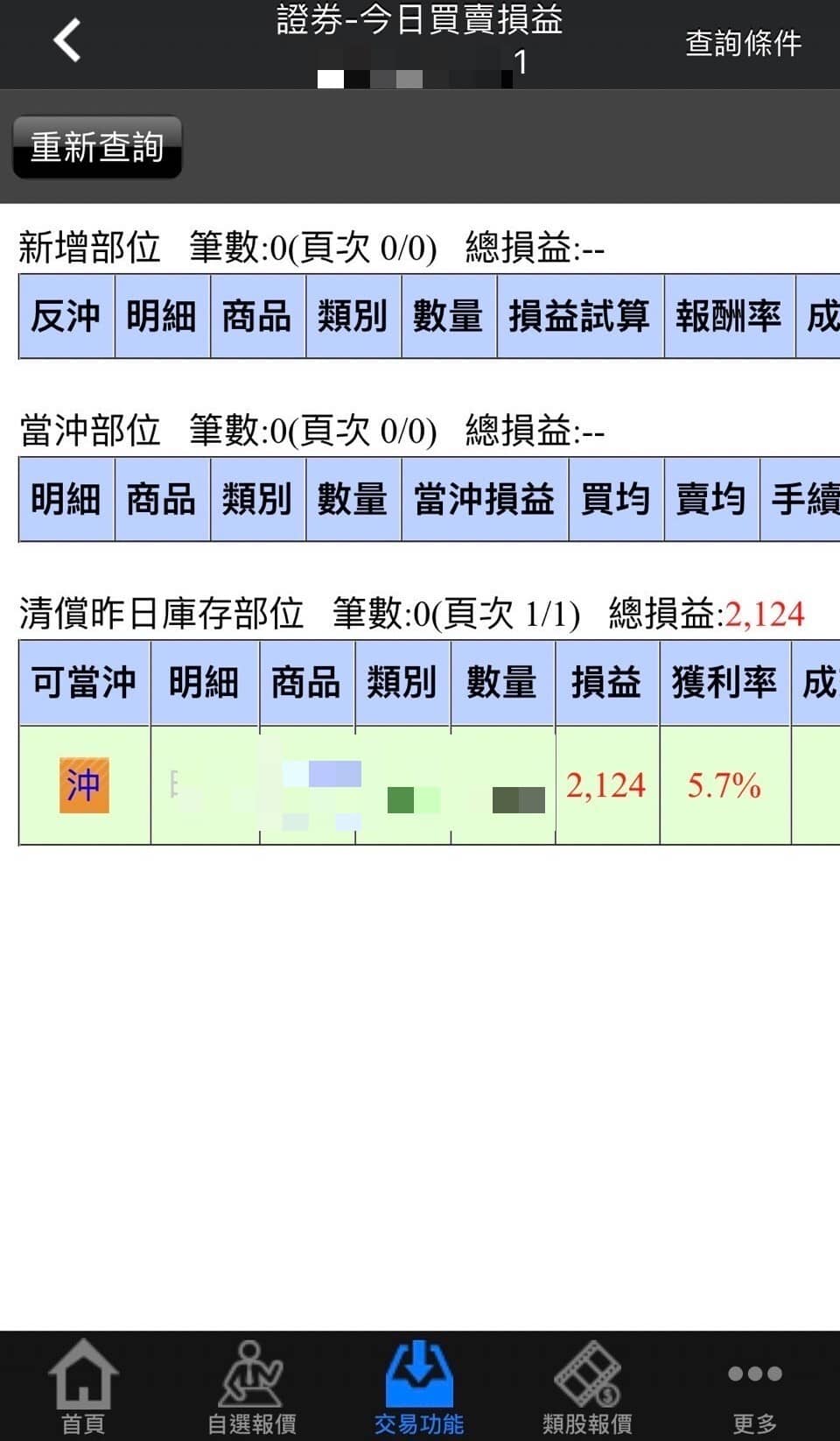This screenshot has height=1441, width=840.
Task: Open 查詢條件 query conditions
Action: (x=743, y=43)
